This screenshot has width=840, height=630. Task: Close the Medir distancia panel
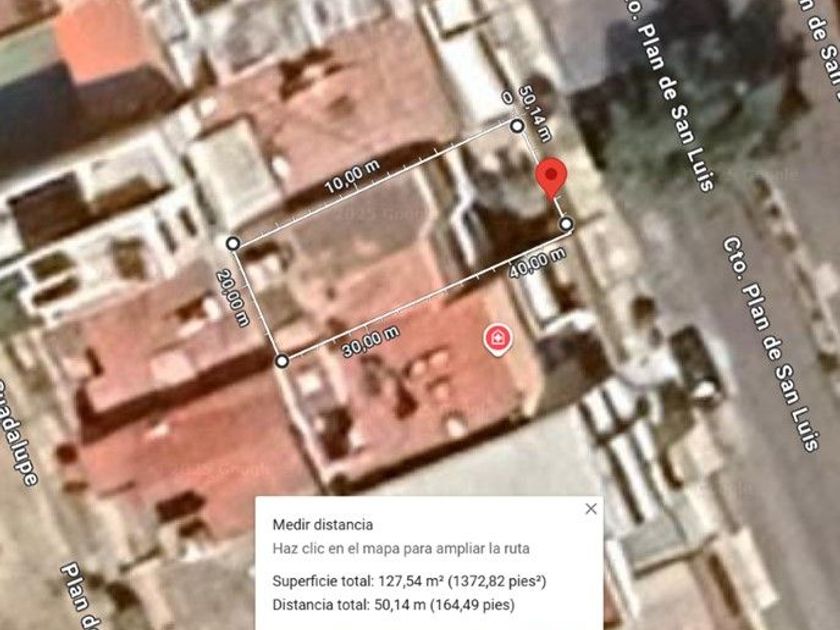[x=591, y=509]
